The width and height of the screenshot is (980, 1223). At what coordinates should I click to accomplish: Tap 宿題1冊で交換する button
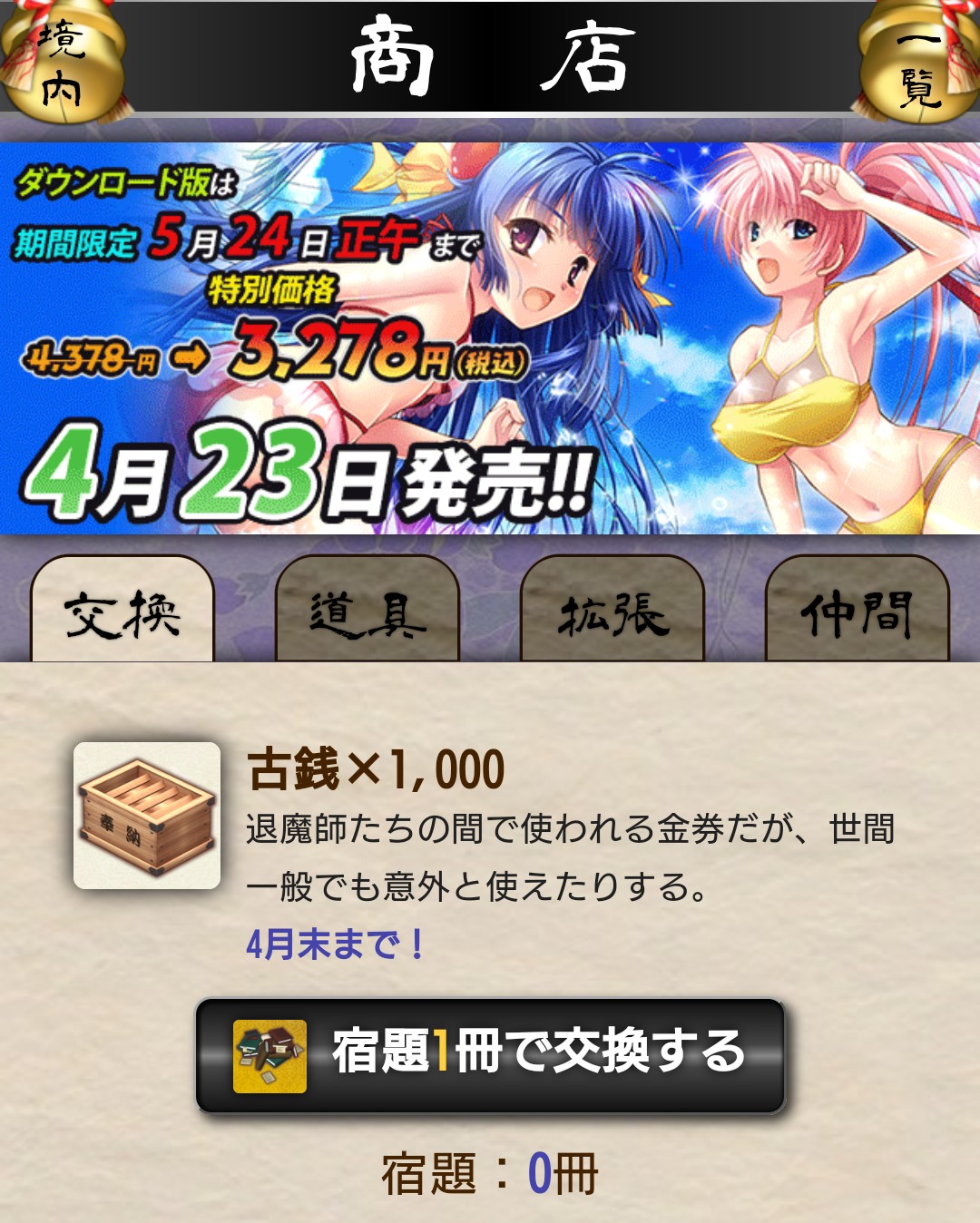pos(490,1054)
